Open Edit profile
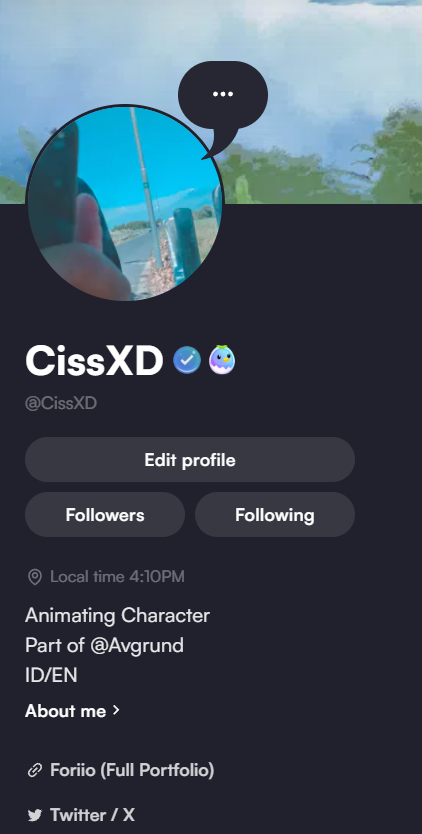The height and width of the screenshot is (834, 422). 189,460
